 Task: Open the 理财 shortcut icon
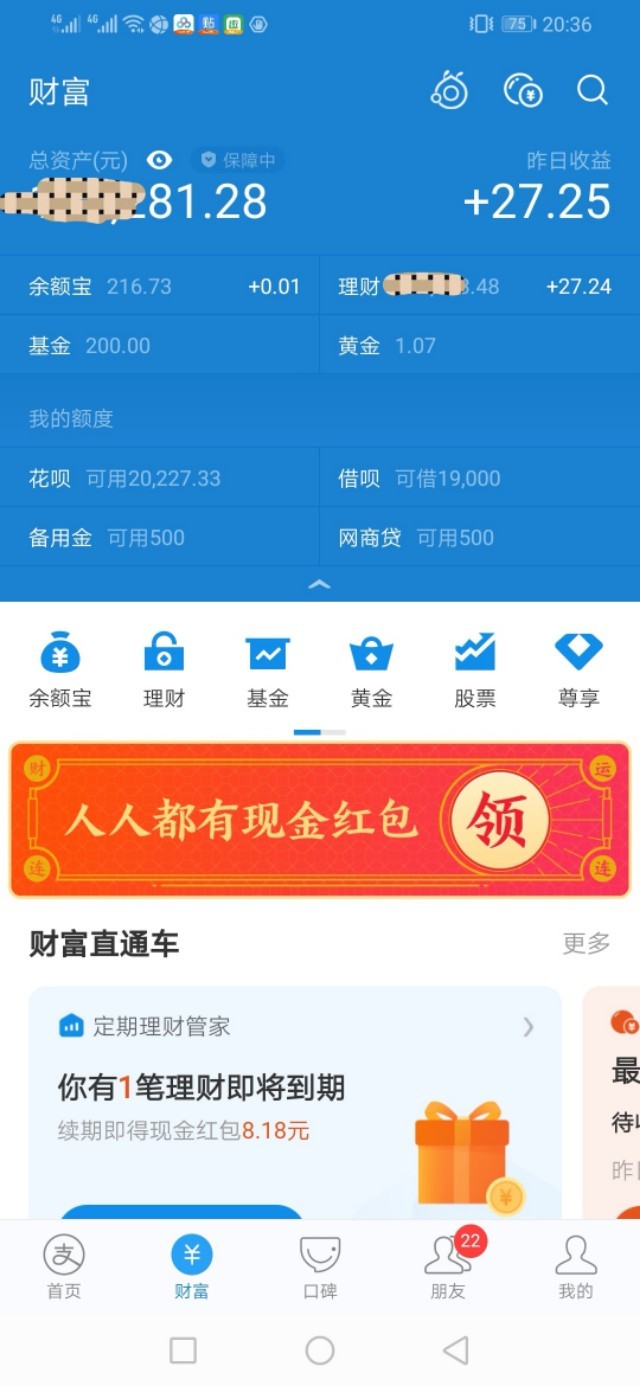coord(164,669)
